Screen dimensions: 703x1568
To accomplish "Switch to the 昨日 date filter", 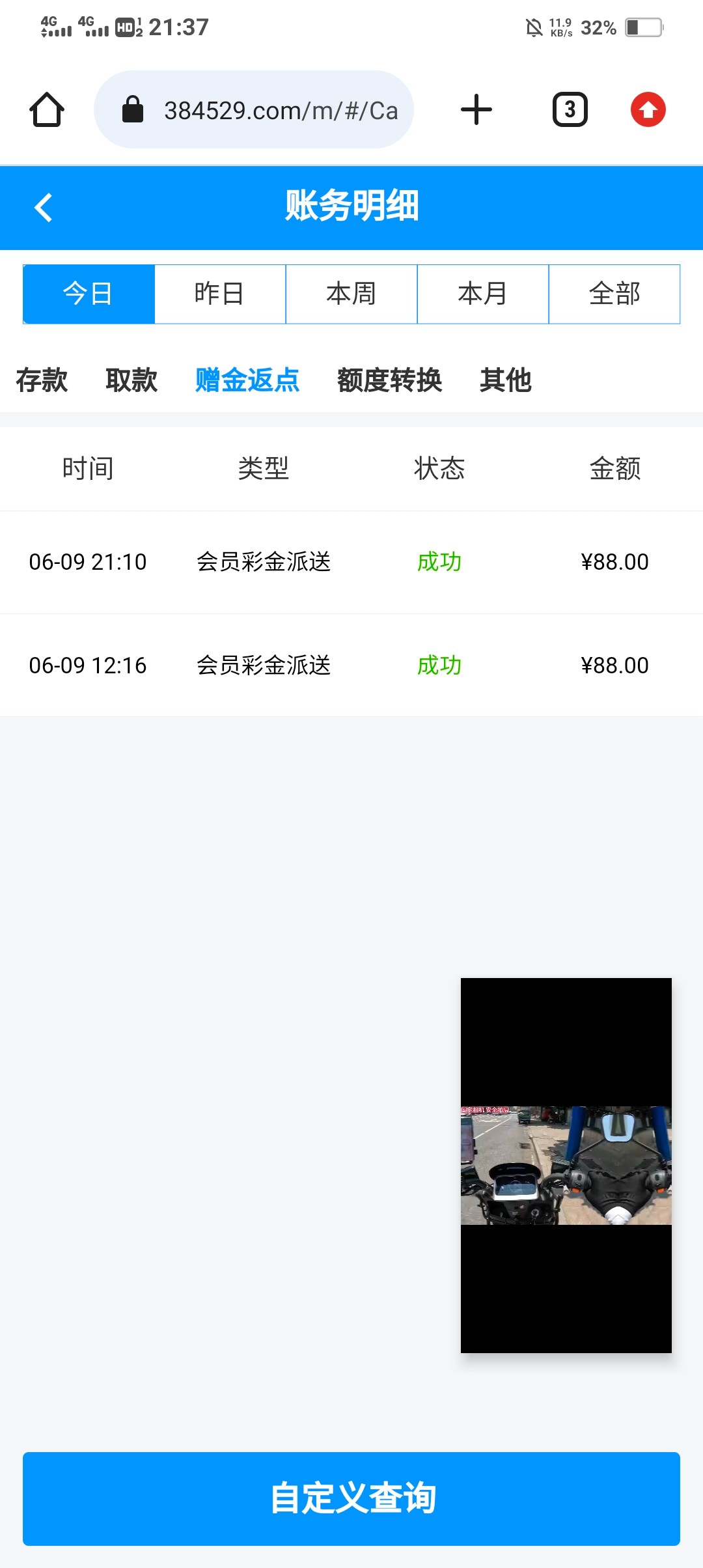I will [x=220, y=294].
